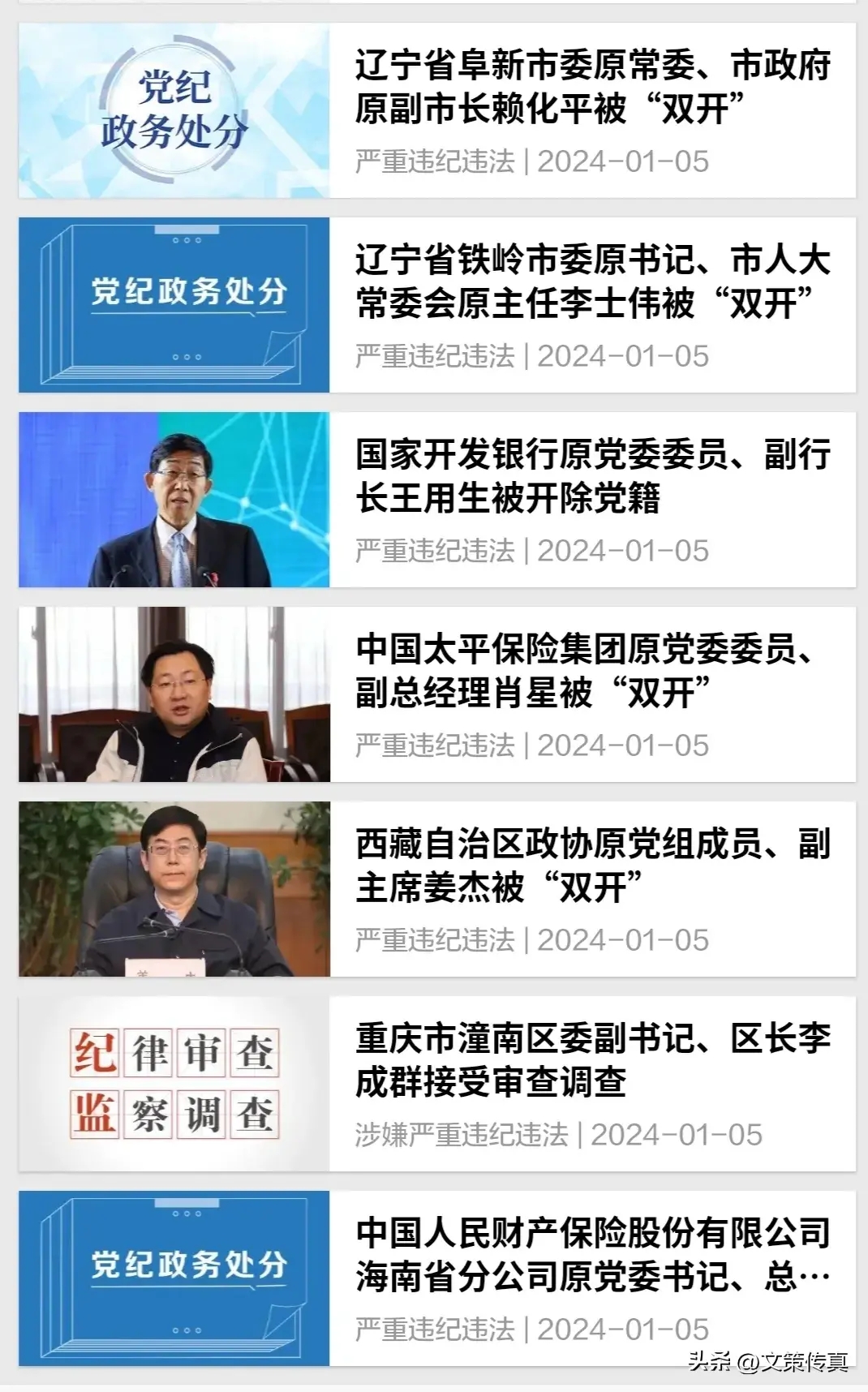Screen dimensions: 868x1392
Task: Read the 国家开发银行王用生 news item
Action: point(437,500)
